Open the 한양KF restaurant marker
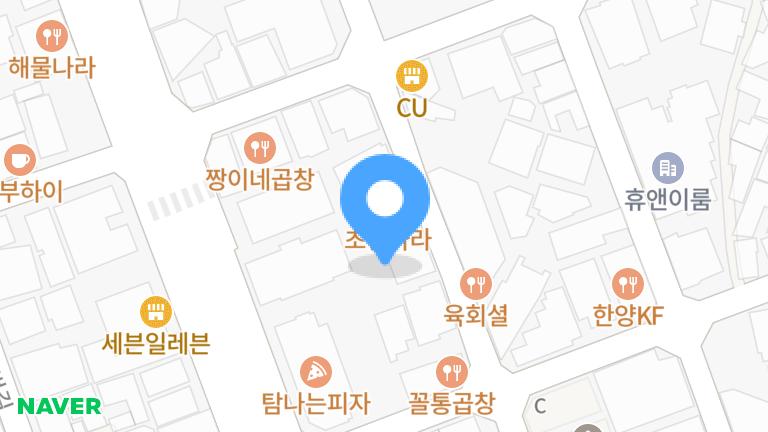 pyautogui.click(x=628, y=284)
